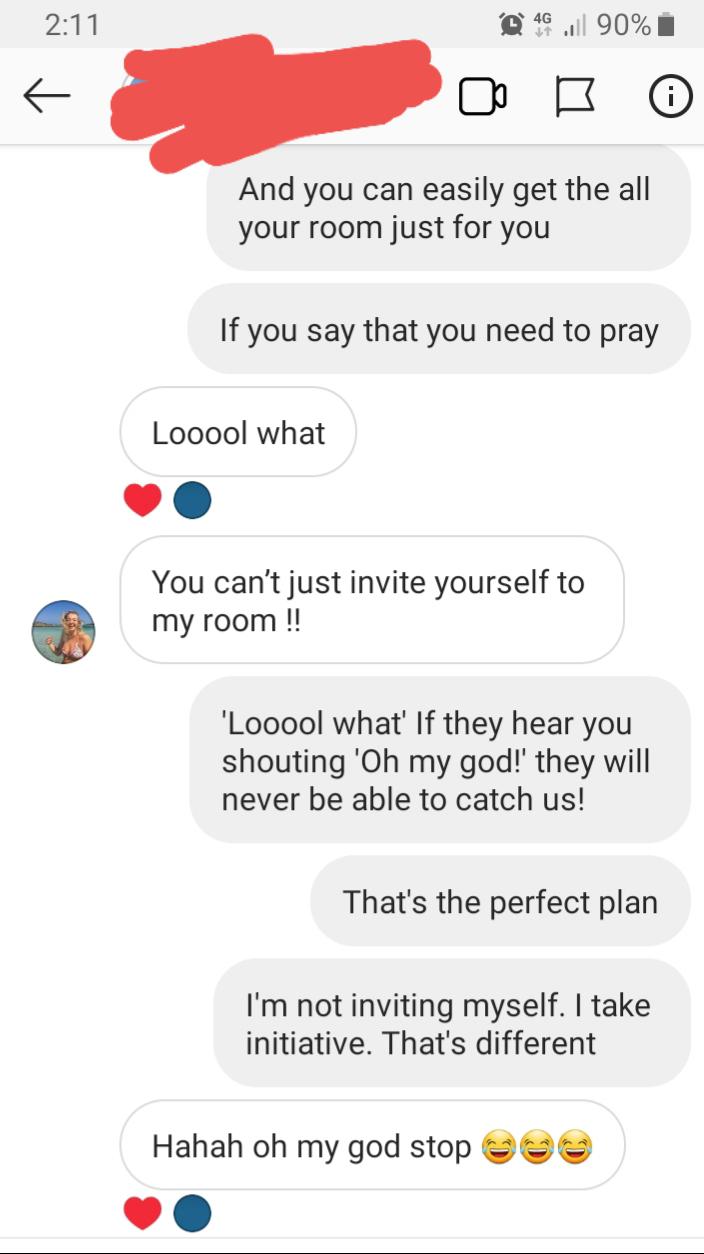Tap heart reaction under 'Hahah oh my god stop'
Image resolution: width=704 pixels, height=1254 pixels.
(142, 1213)
